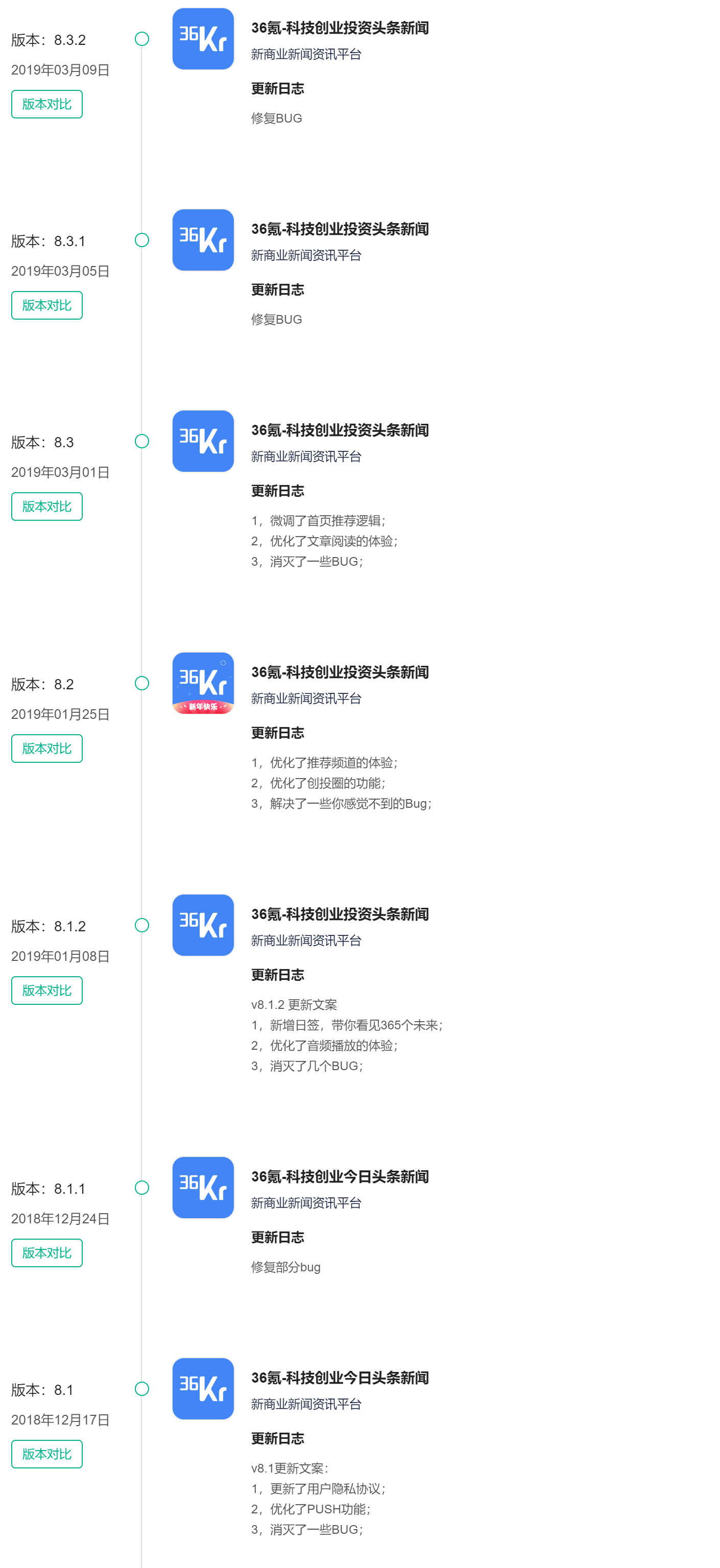Viewport: 720px width, 1568px height.
Task: Tap 版本对比 for version 8.3.2
Action: (47, 104)
